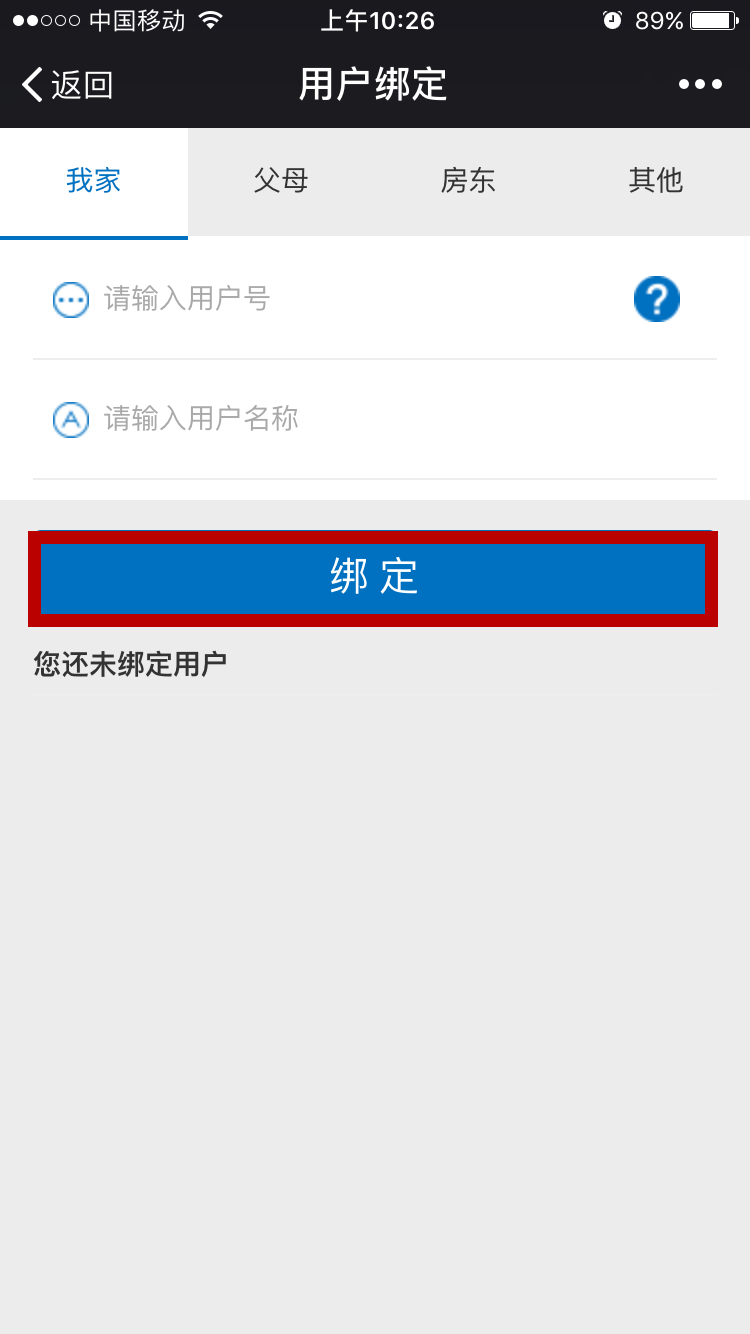Open the three-dot overflow menu
Screen dimensions: 750x1334
(x=700, y=85)
